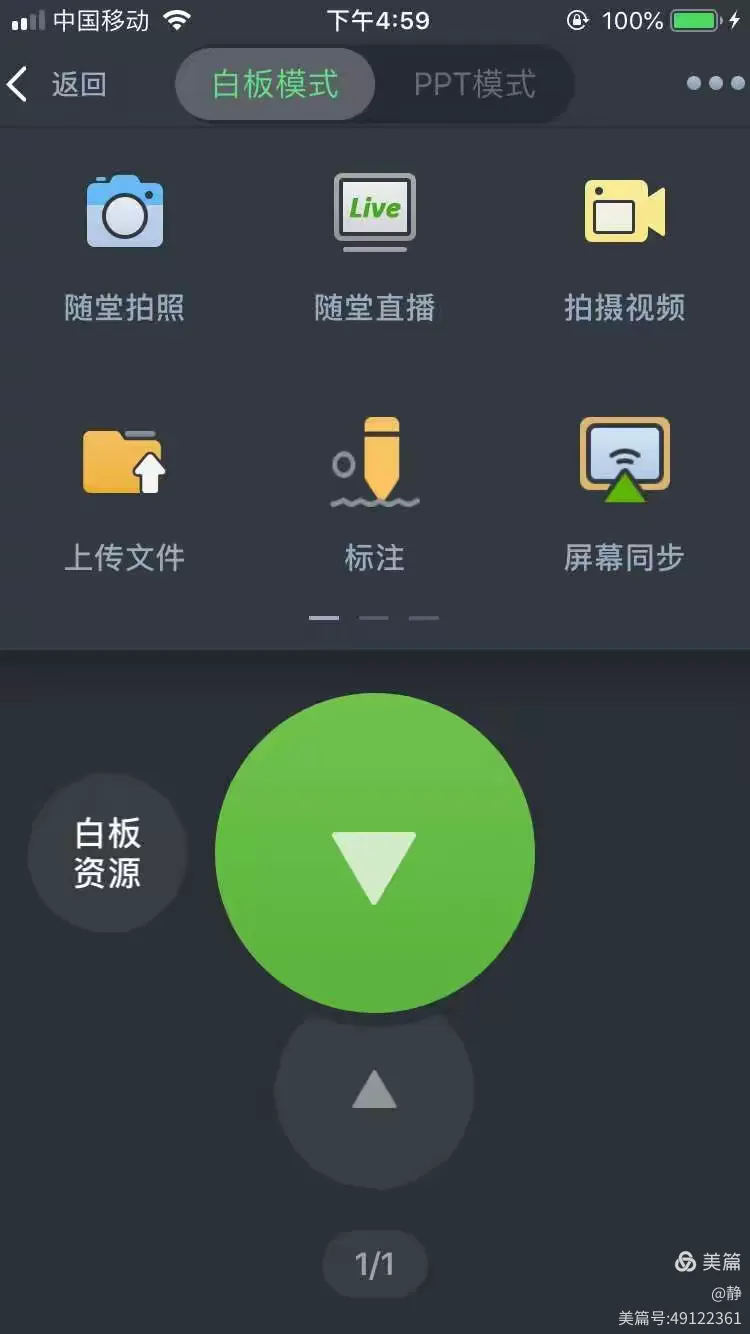Open 拍摄视频 video recording
Viewport: 750px width, 1334px height.
tap(624, 245)
